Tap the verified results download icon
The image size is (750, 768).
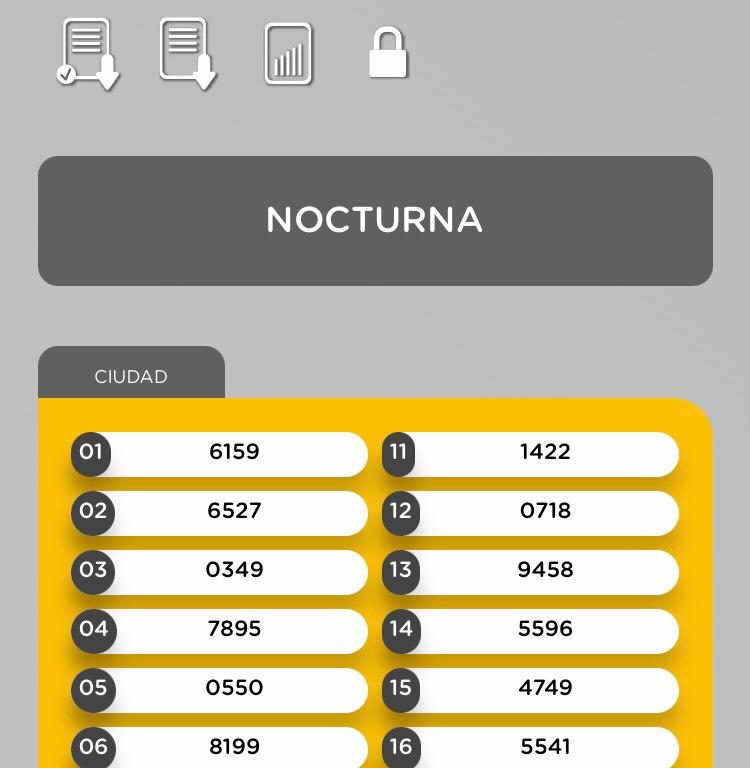(x=88, y=54)
